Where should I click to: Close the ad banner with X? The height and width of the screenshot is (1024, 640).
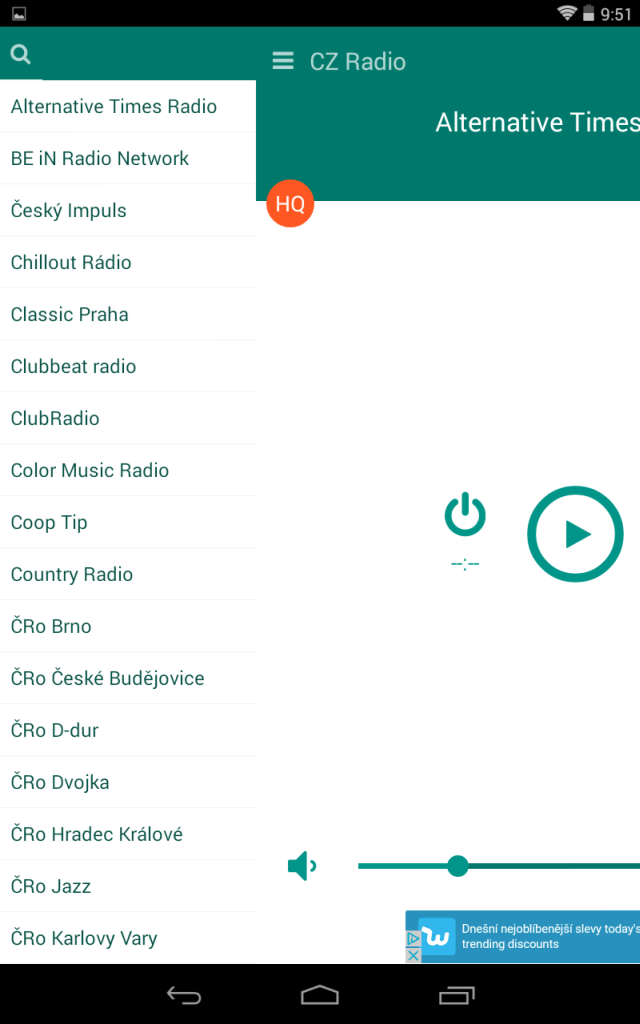click(413, 955)
